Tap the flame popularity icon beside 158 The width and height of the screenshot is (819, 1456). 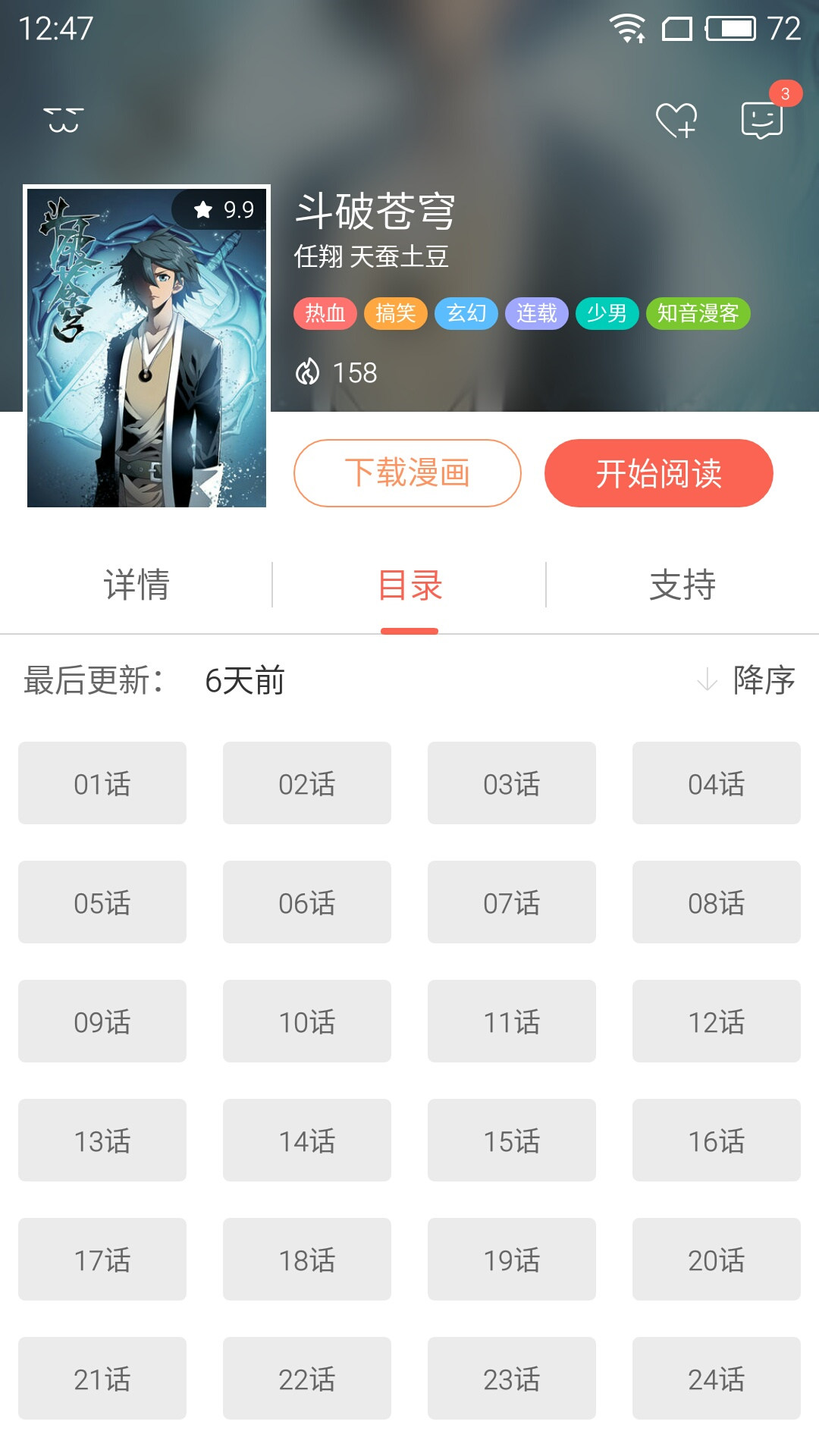coord(309,372)
